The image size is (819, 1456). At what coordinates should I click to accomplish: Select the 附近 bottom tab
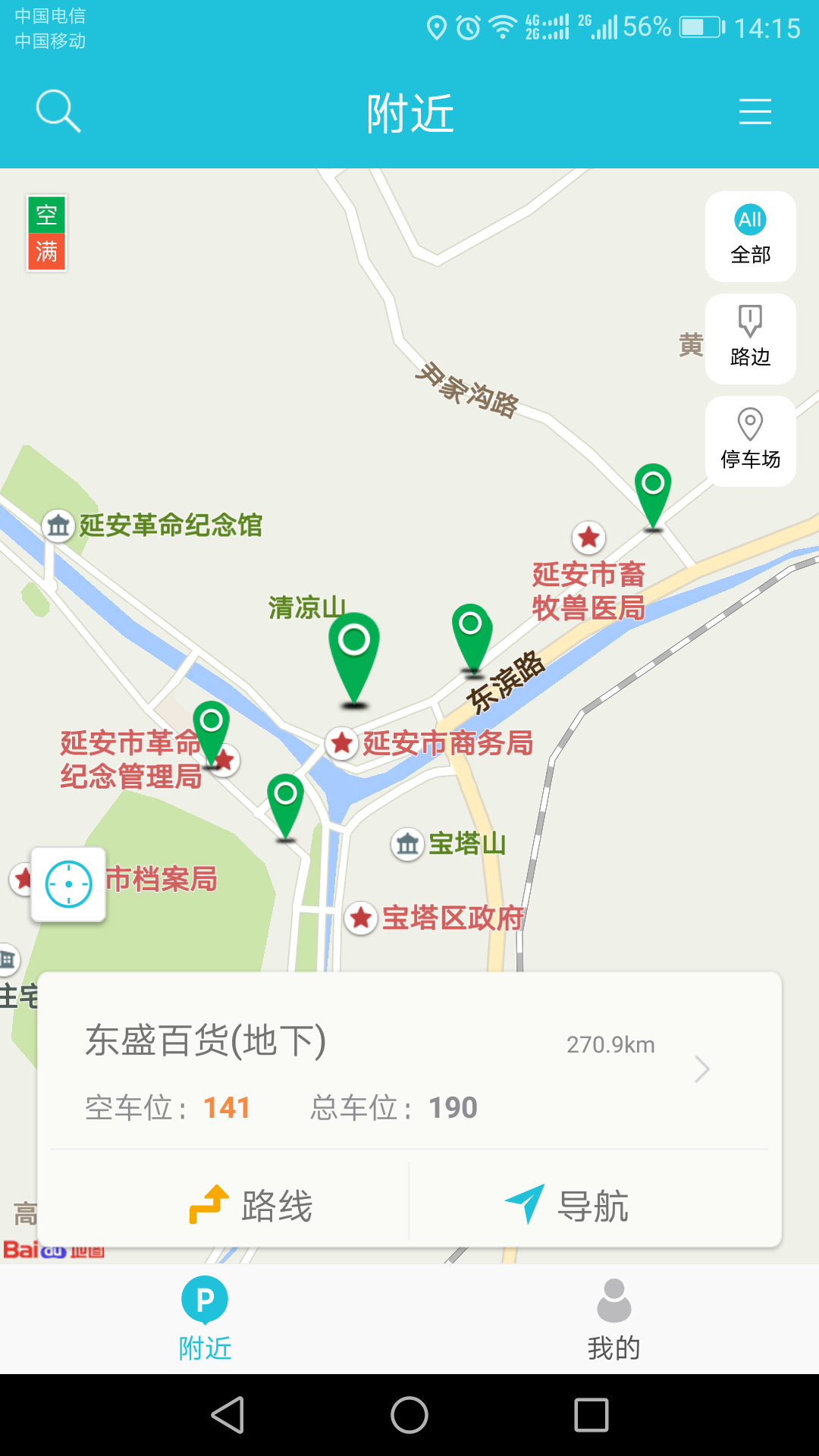pos(205,1319)
